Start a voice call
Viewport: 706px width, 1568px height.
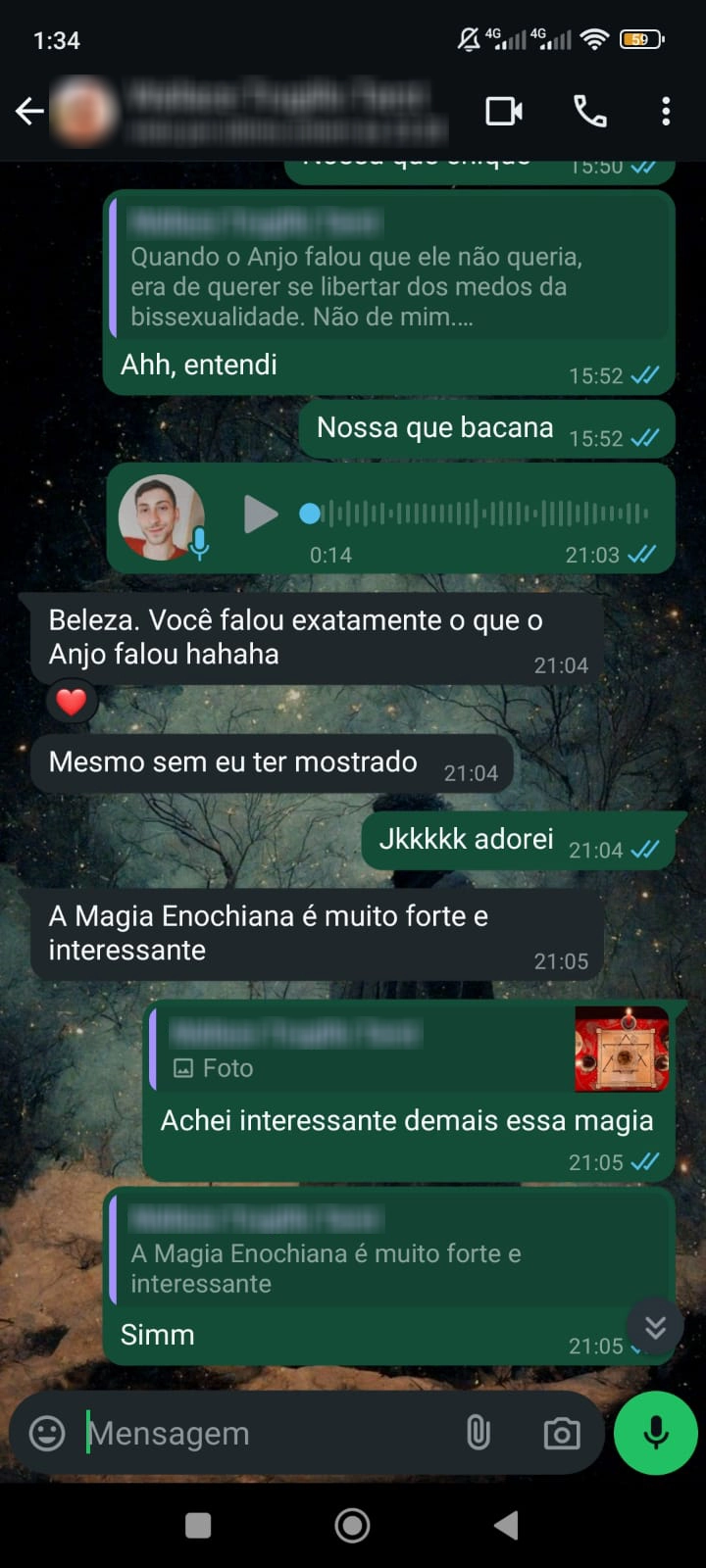589,112
